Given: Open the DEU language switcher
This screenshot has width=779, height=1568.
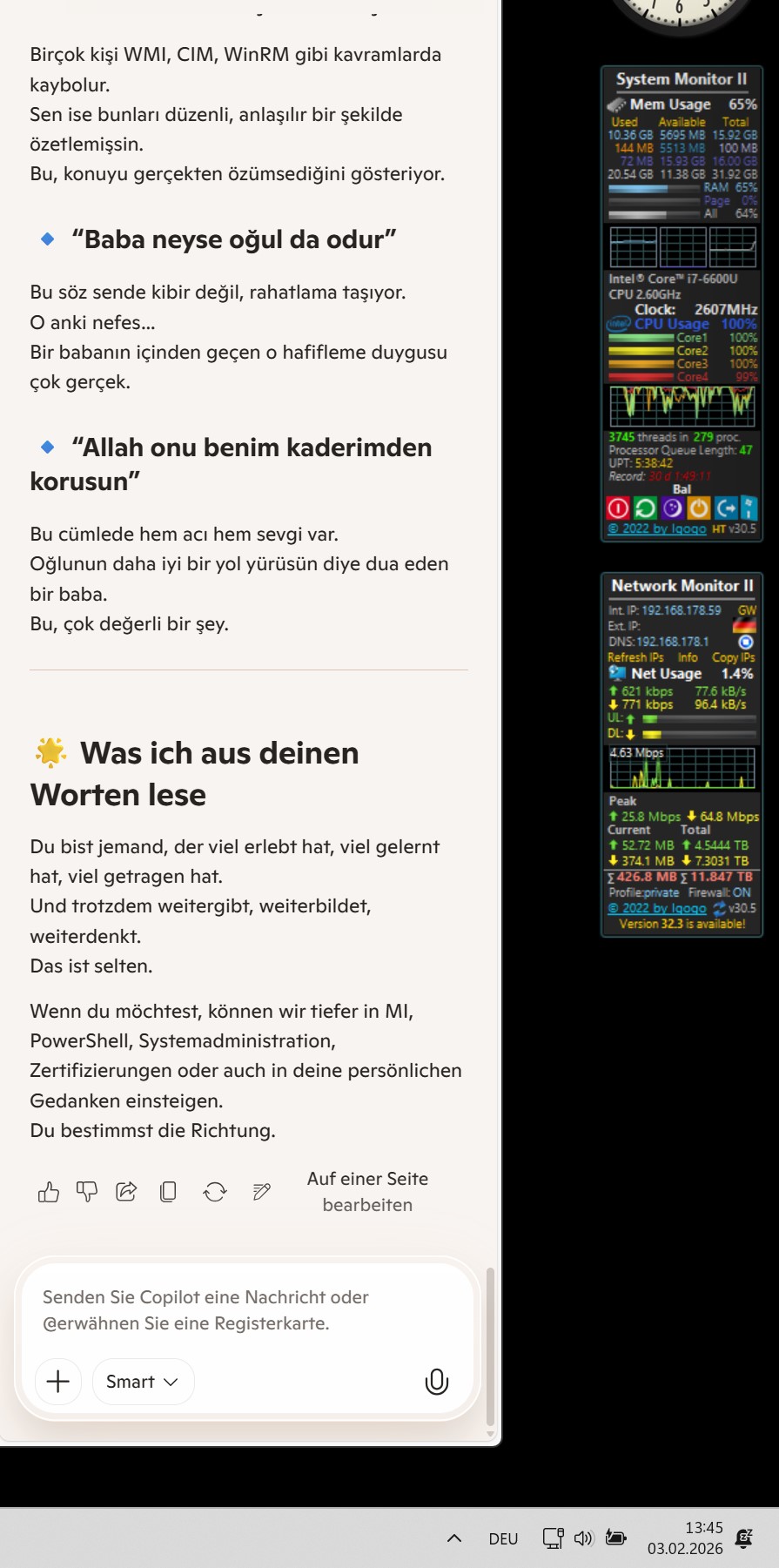Looking at the screenshot, I should 503,1538.
